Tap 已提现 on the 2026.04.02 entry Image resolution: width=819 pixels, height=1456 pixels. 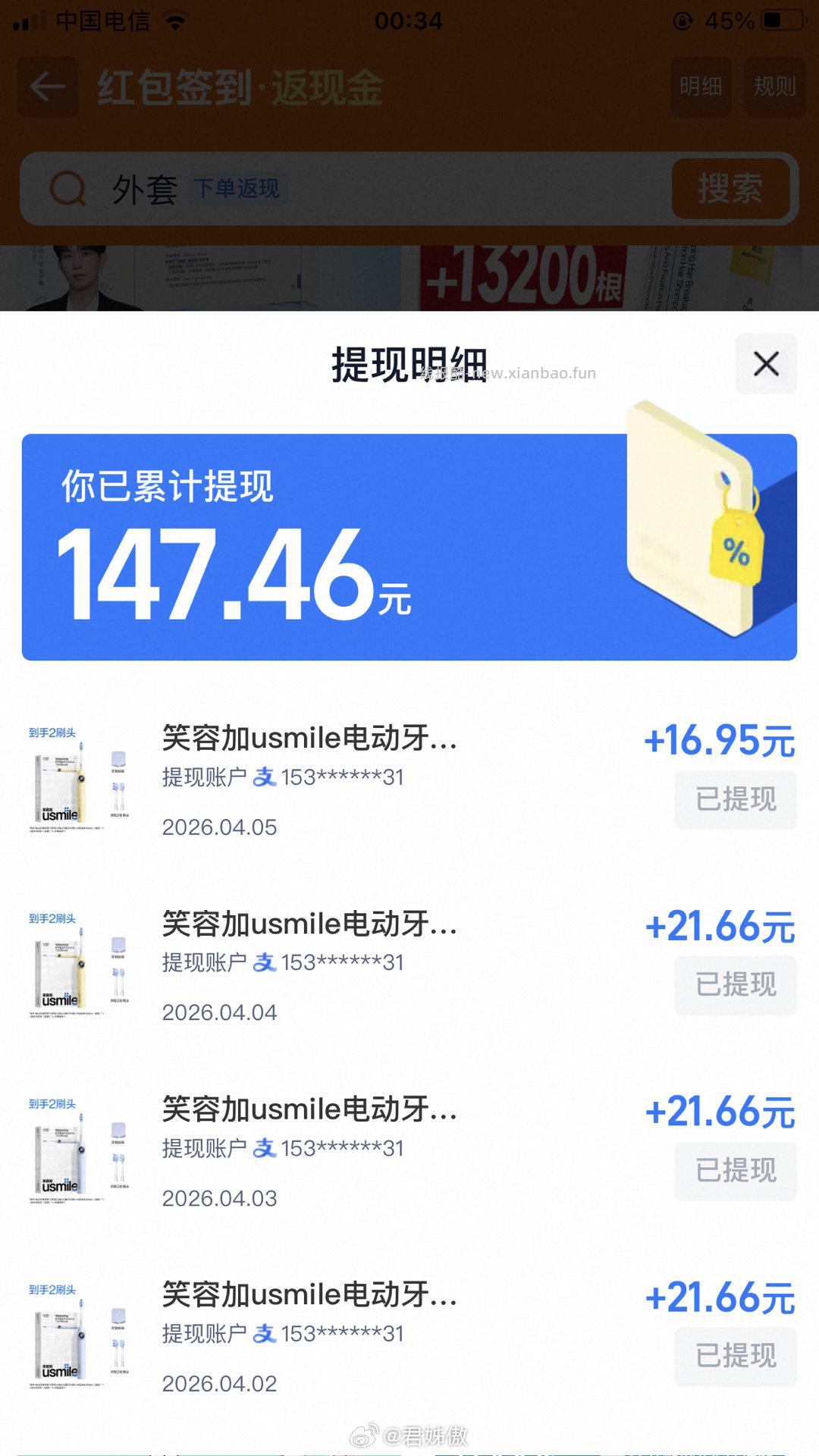click(x=734, y=1357)
